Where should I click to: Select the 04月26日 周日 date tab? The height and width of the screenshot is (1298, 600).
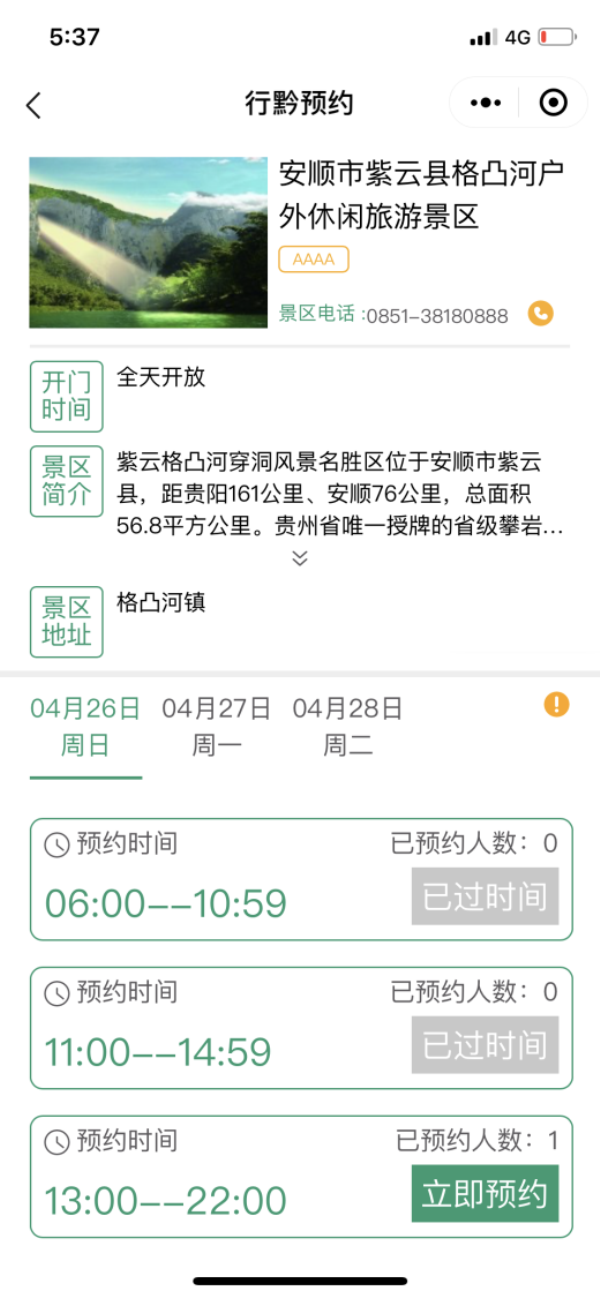tap(85, 727)
